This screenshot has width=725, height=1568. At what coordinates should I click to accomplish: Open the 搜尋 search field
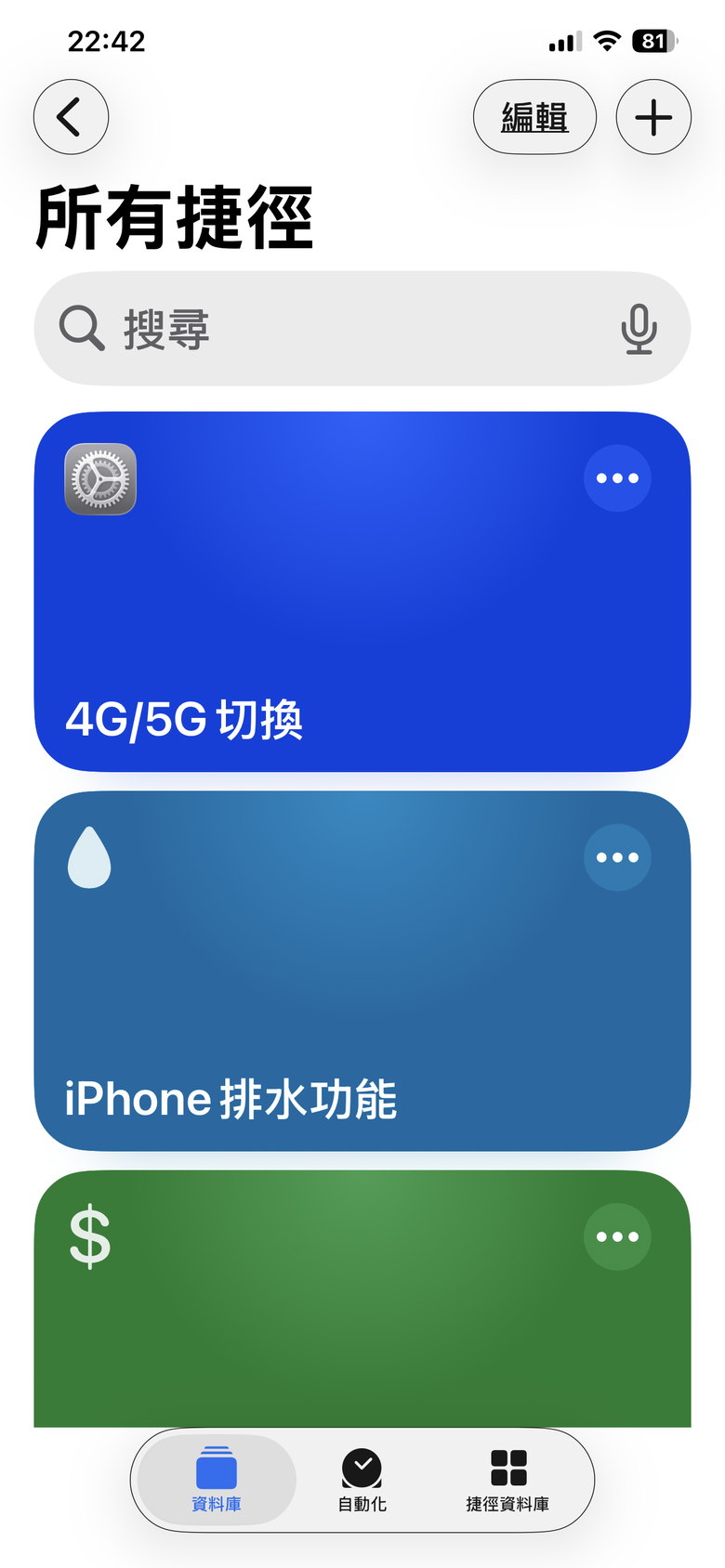[x=335, y=329]
